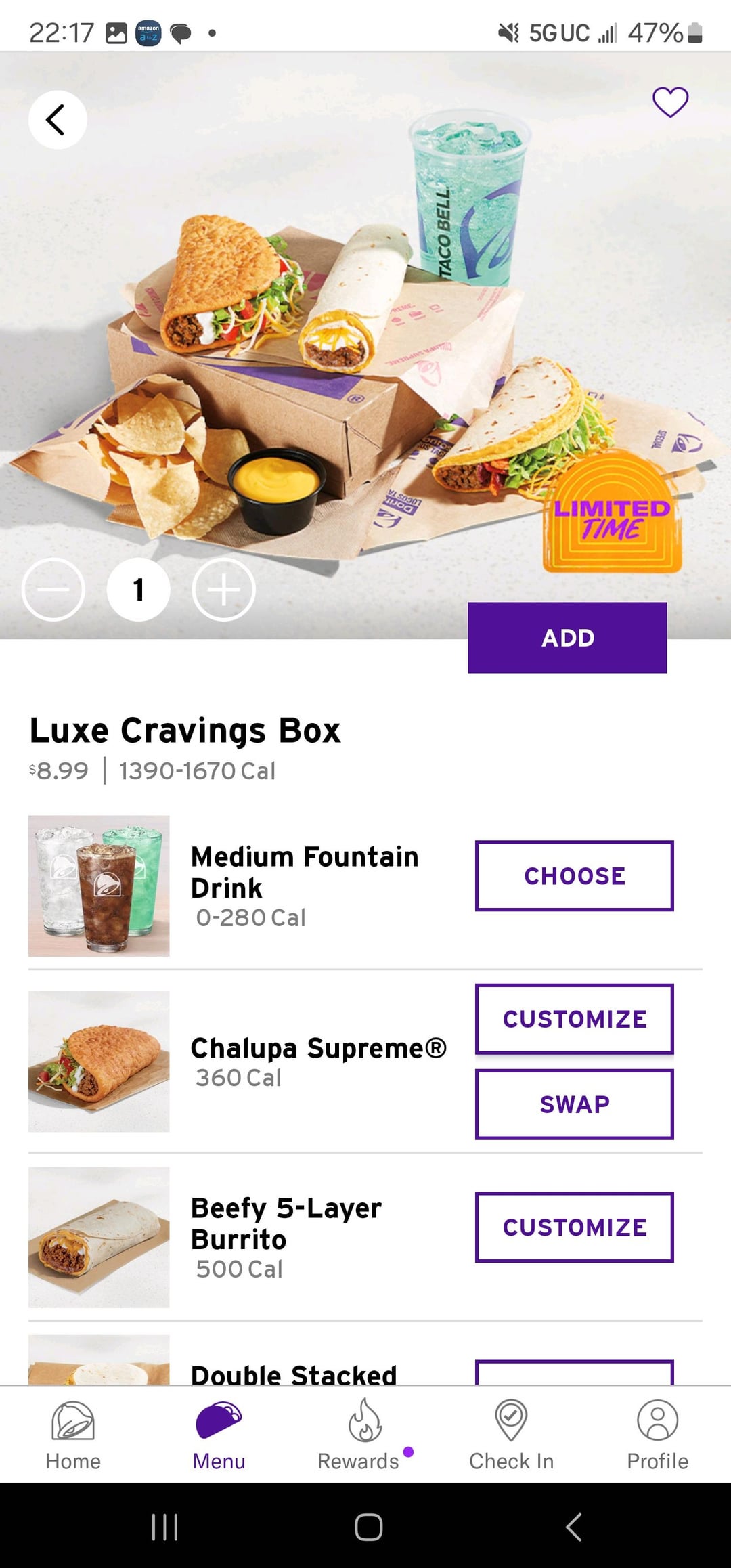Choose a Medium Fountain Drink

[x=574, y=876]
